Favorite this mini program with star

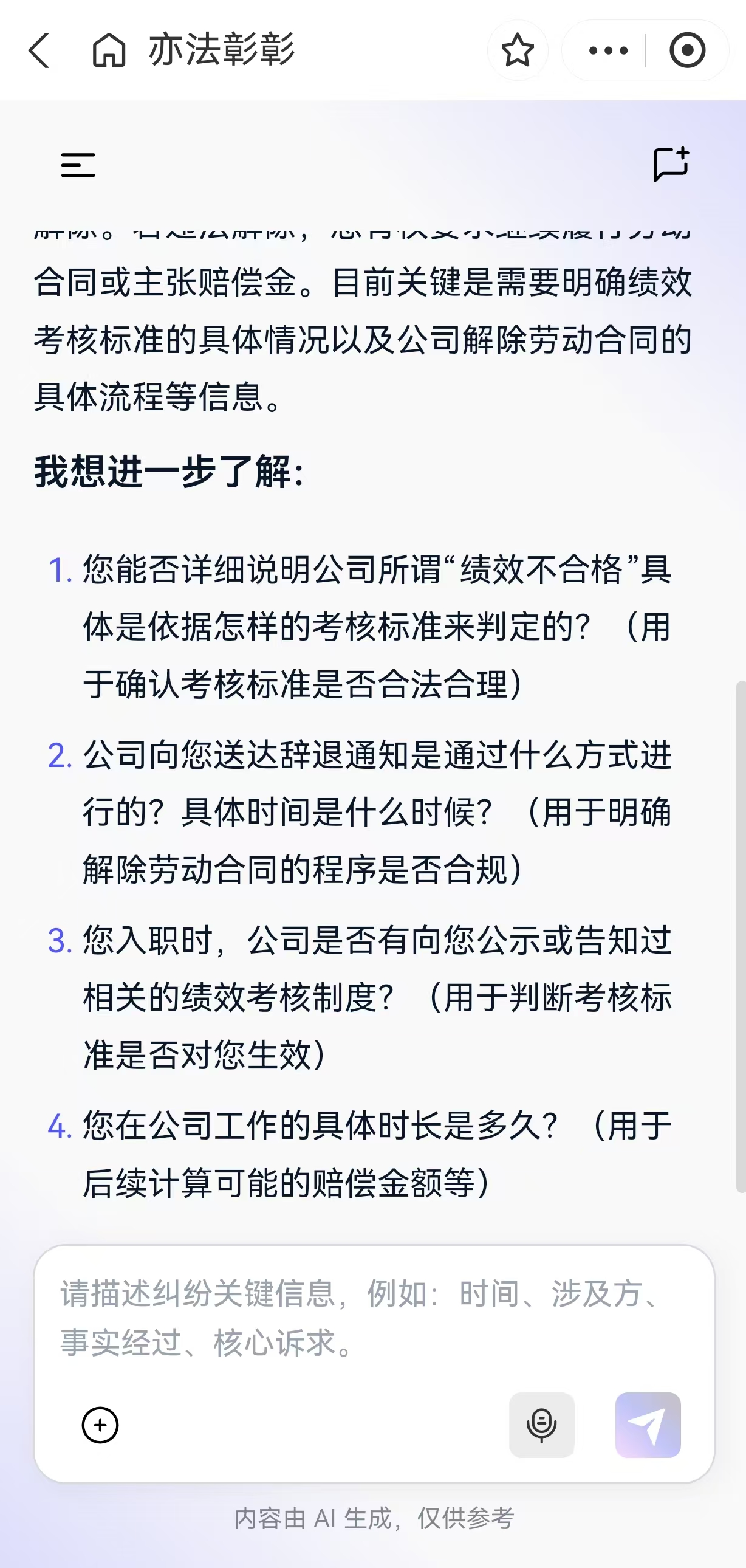click(x=517, y=50)
